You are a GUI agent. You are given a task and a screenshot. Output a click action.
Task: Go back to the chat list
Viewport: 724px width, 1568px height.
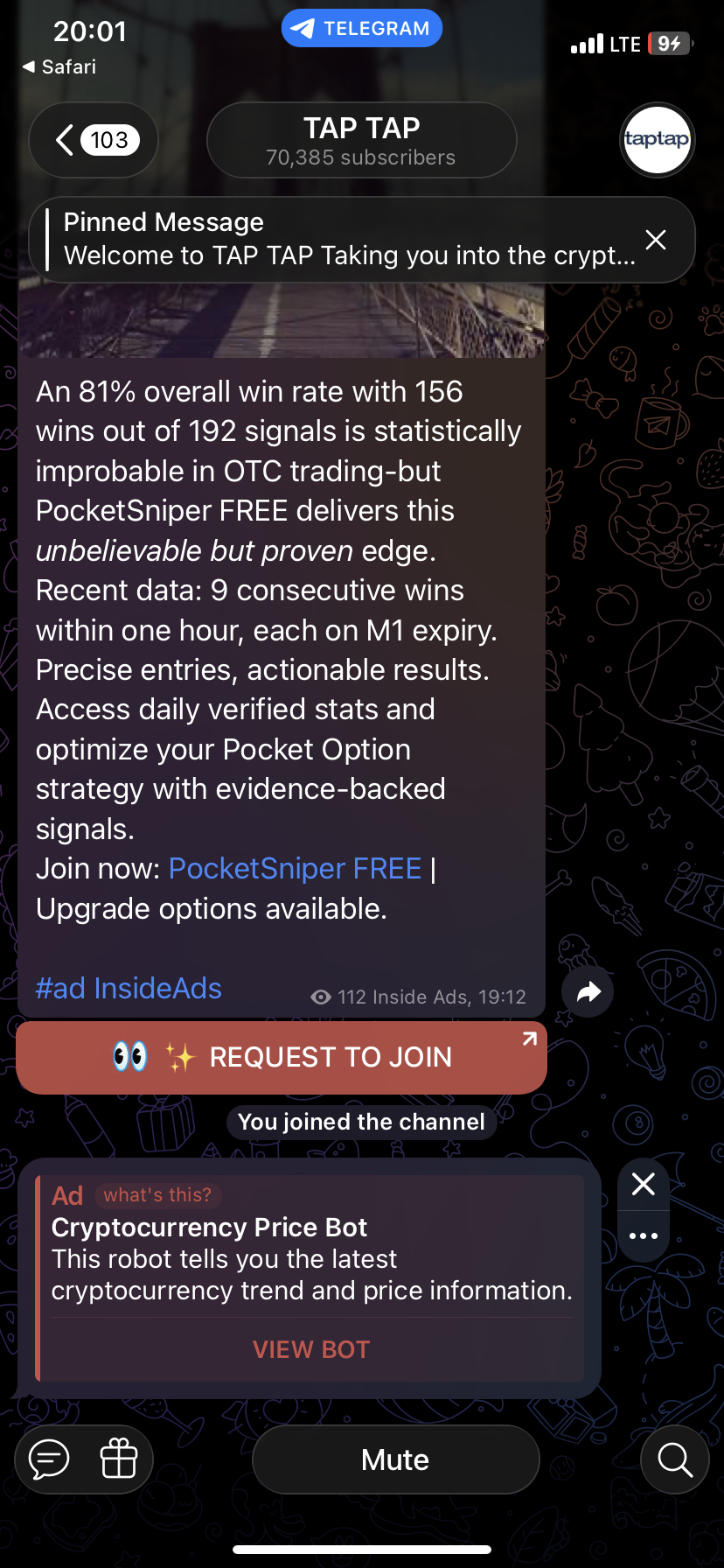93,140
